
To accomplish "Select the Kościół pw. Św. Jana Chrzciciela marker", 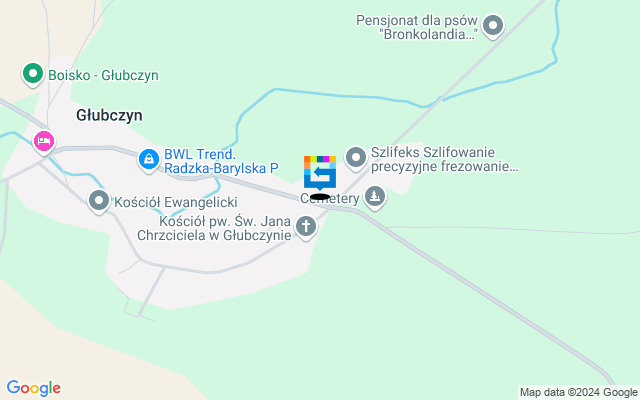I will [x=306, y=227].
